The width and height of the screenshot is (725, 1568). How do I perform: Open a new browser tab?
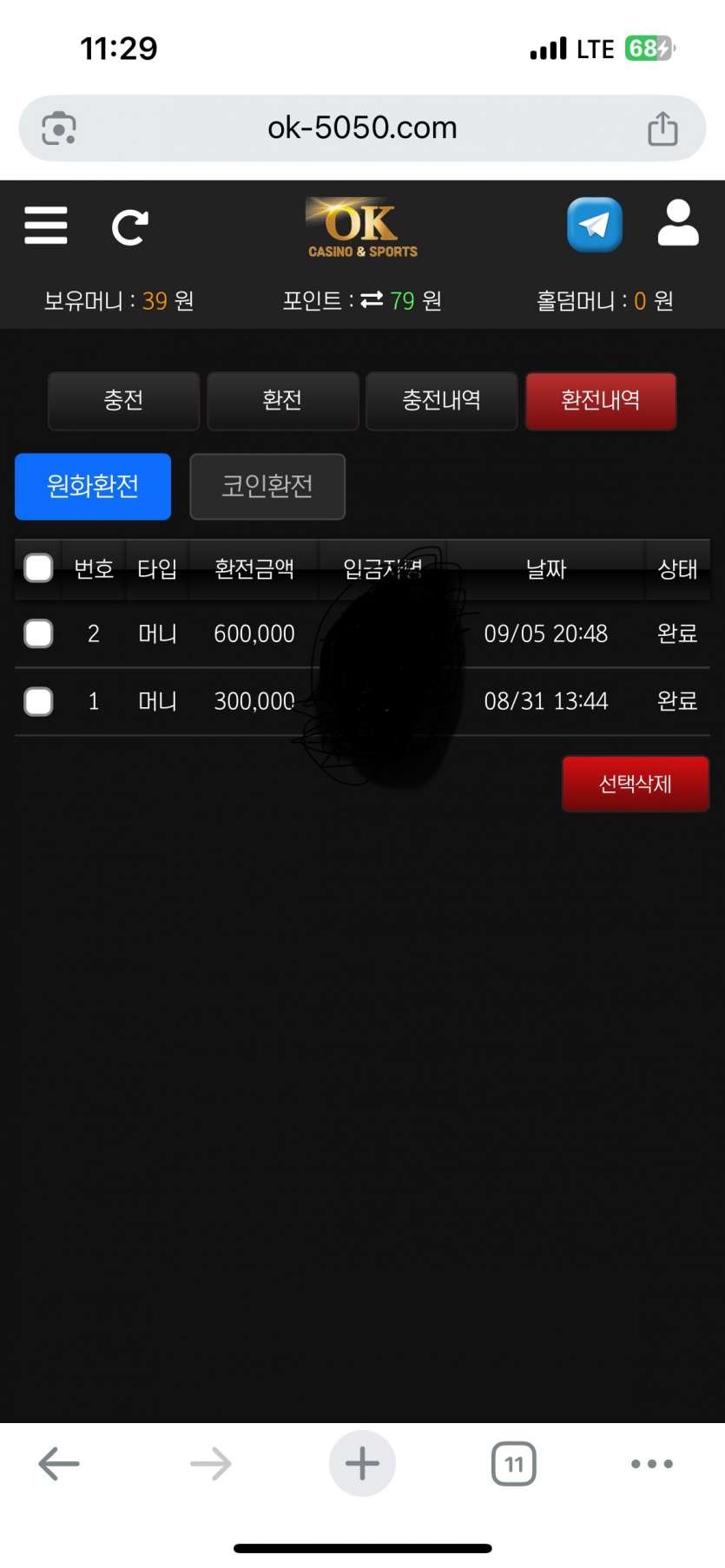click(362, 1463)
